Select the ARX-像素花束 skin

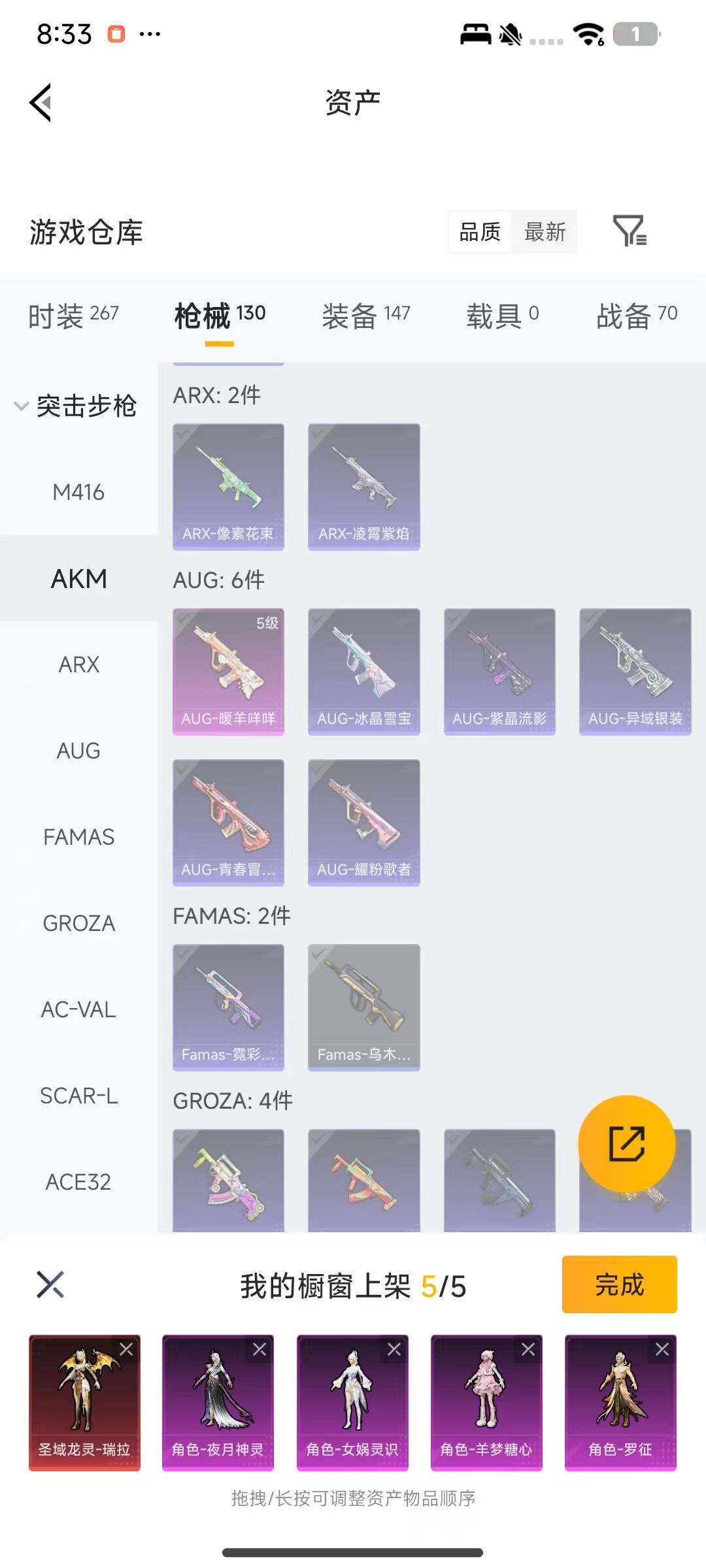tap(228, 487)
